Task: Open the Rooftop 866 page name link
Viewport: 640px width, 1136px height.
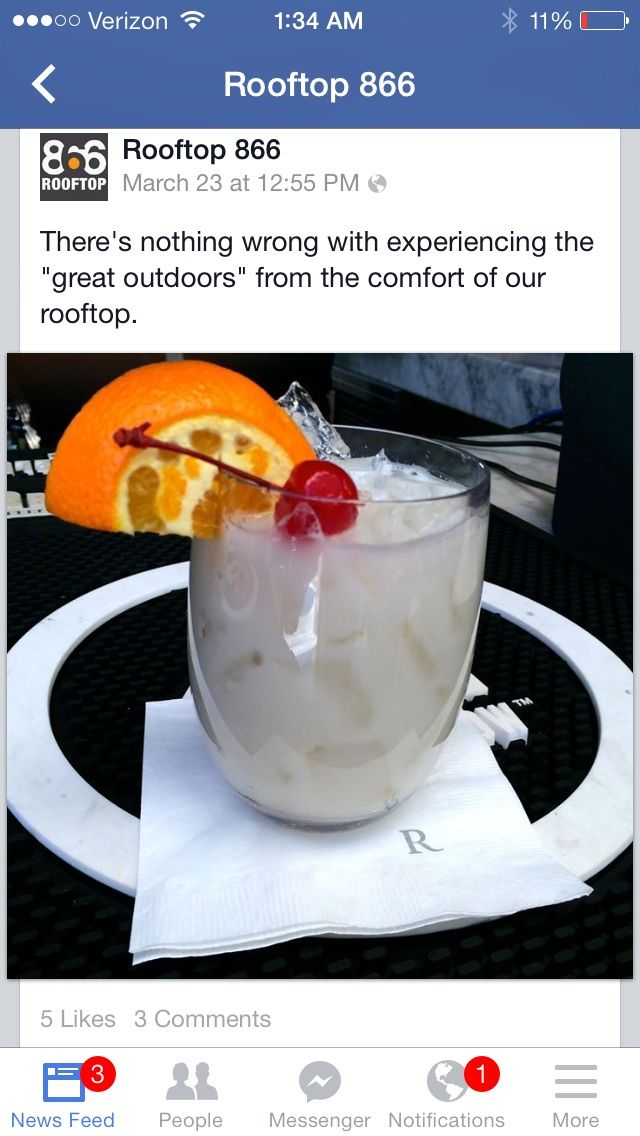Action: point(201,150)
